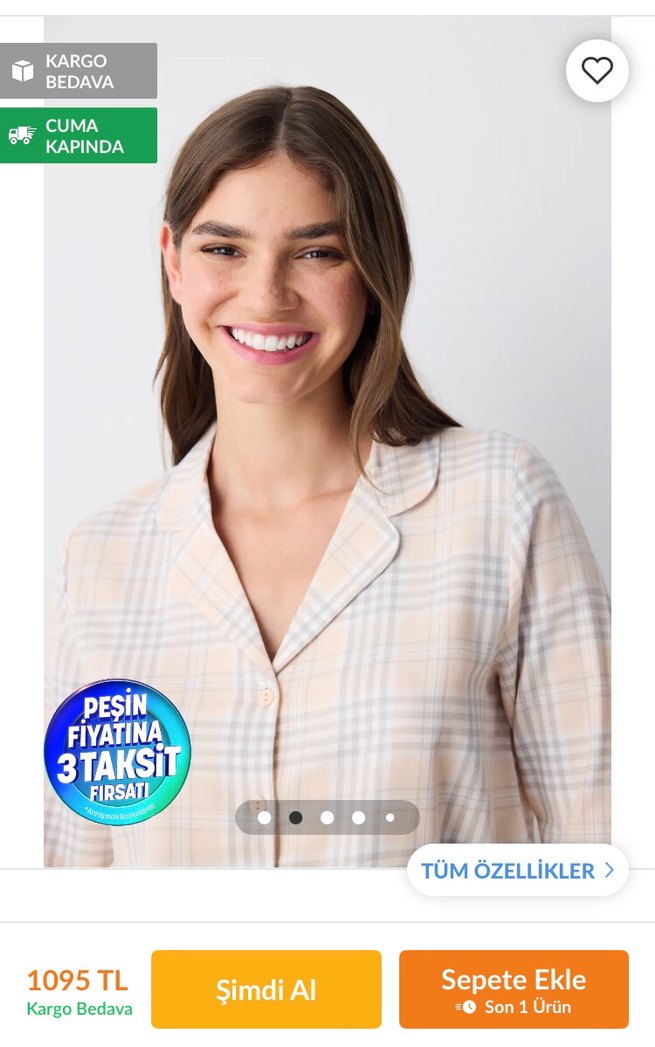Image resolution: width=655 pixels, height=1047 pixels.
Task: Buy now with Şimdi Al
Action: [x=266, y=989]
